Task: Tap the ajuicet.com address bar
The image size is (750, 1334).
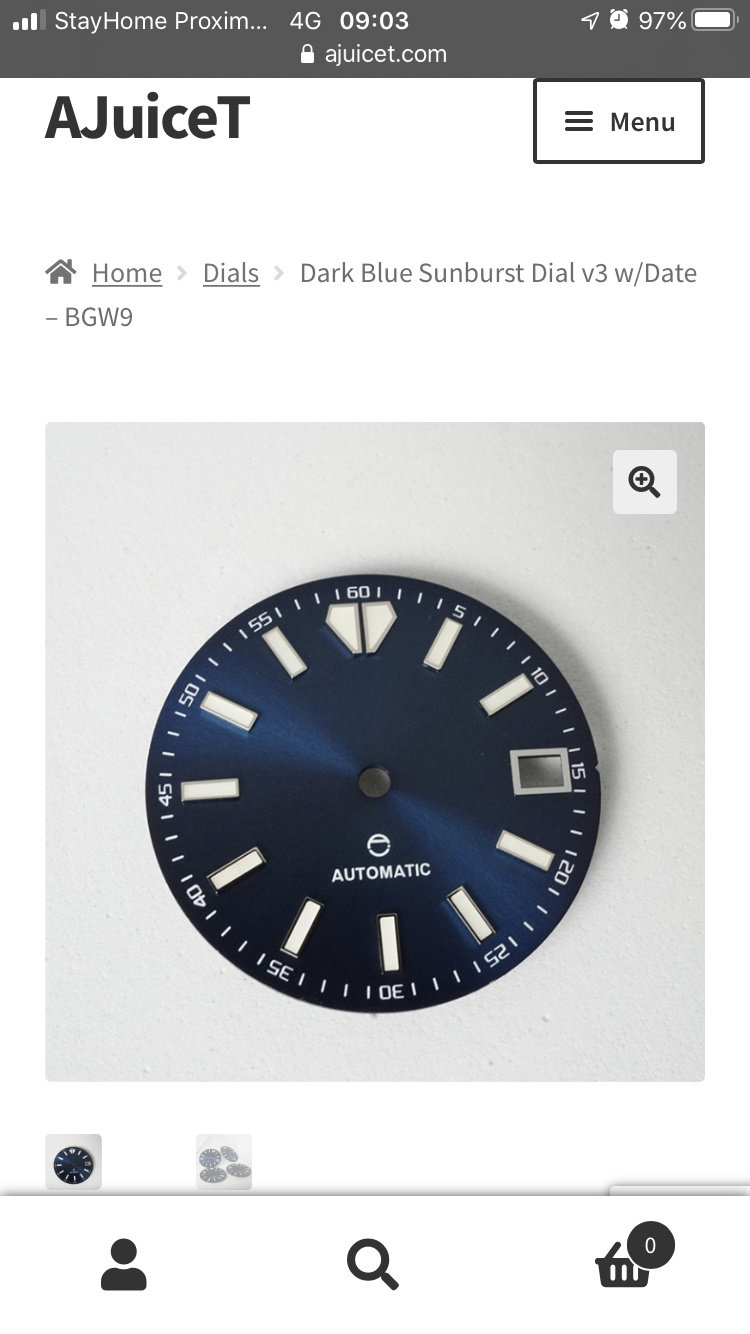Action: point(374,54)
